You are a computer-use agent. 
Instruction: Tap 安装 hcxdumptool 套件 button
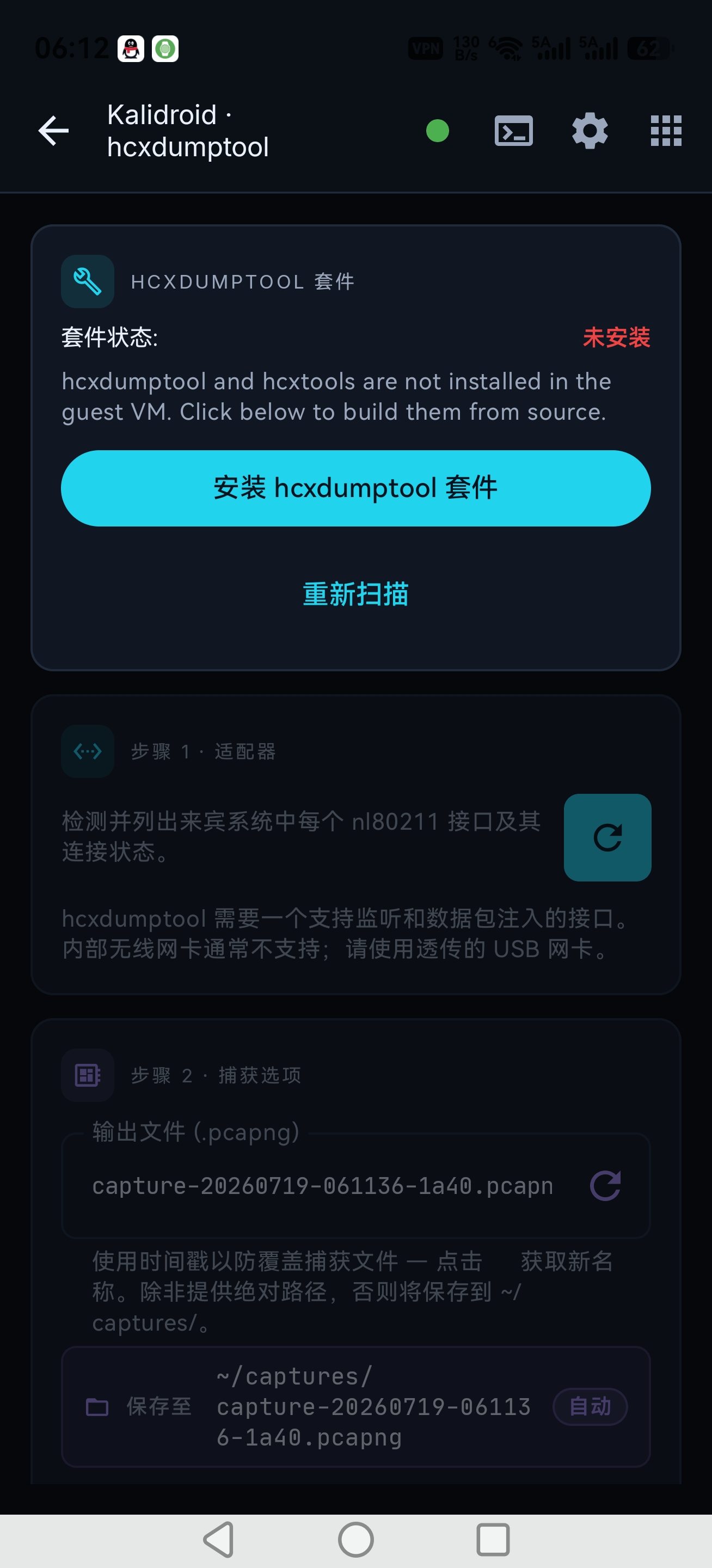[x=356, y=488]
